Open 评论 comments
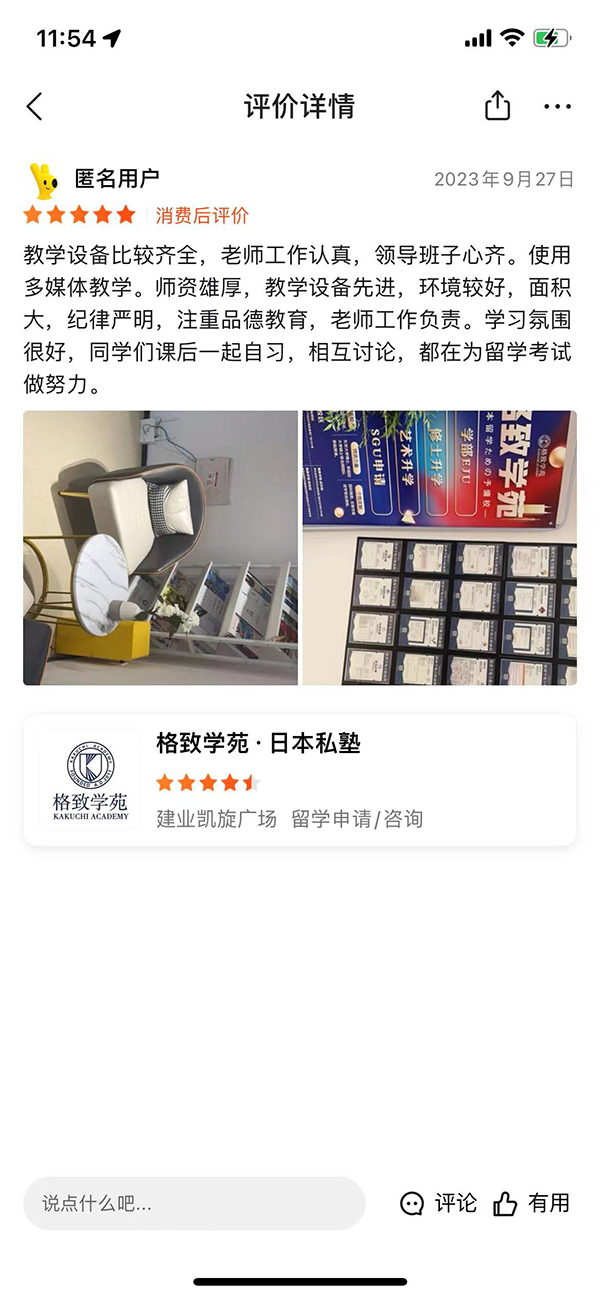Viewport: 600px width, 1298px height. (x=439, y=1203)
